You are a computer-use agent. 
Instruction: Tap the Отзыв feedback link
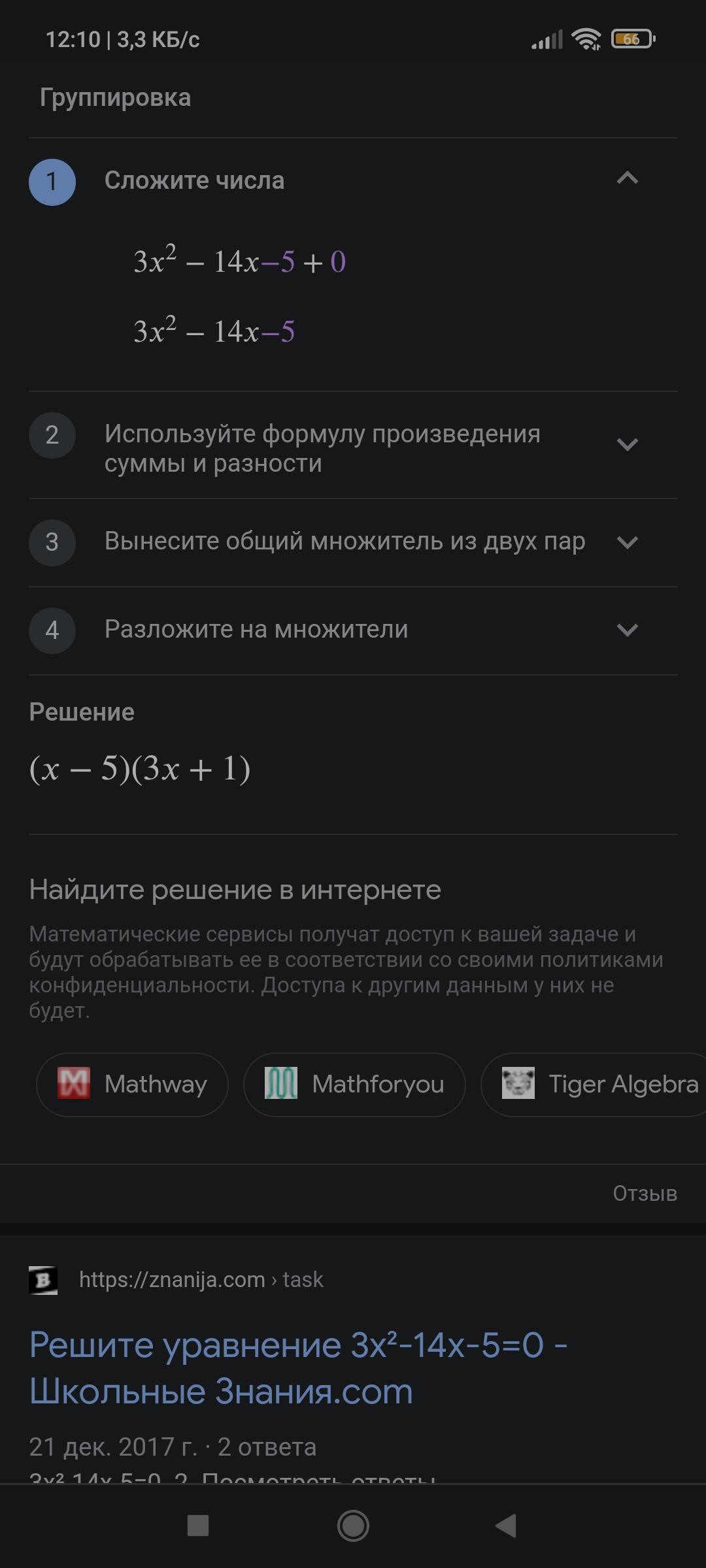coord(644,1194)
